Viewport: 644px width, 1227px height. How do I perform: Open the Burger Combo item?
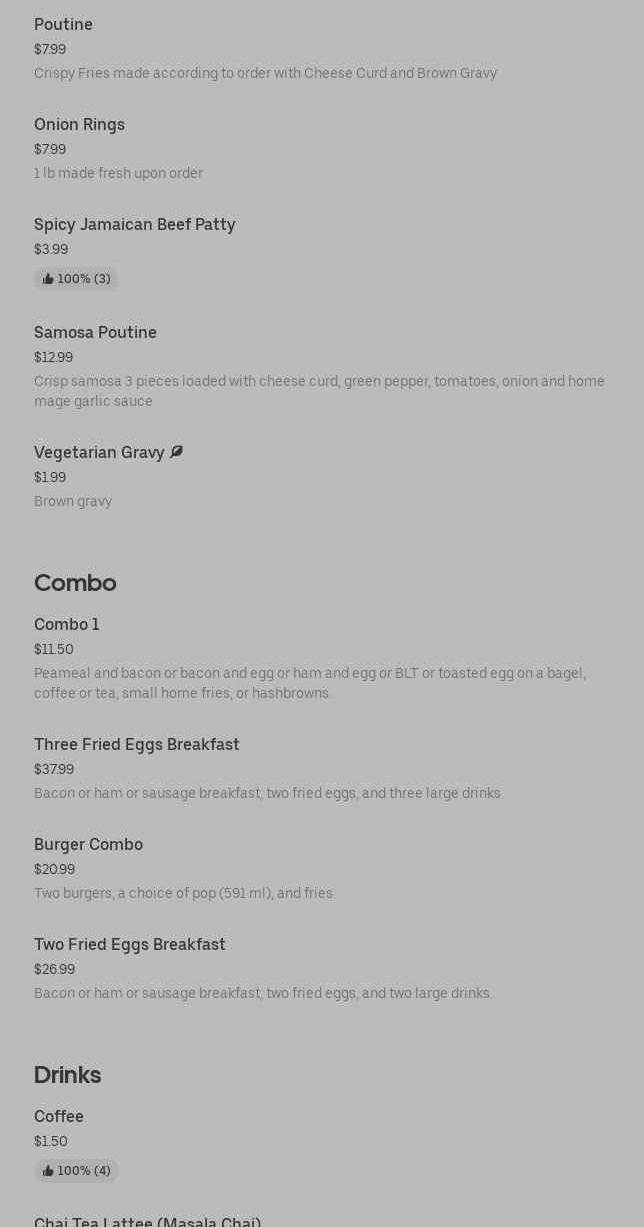point(88,844)
